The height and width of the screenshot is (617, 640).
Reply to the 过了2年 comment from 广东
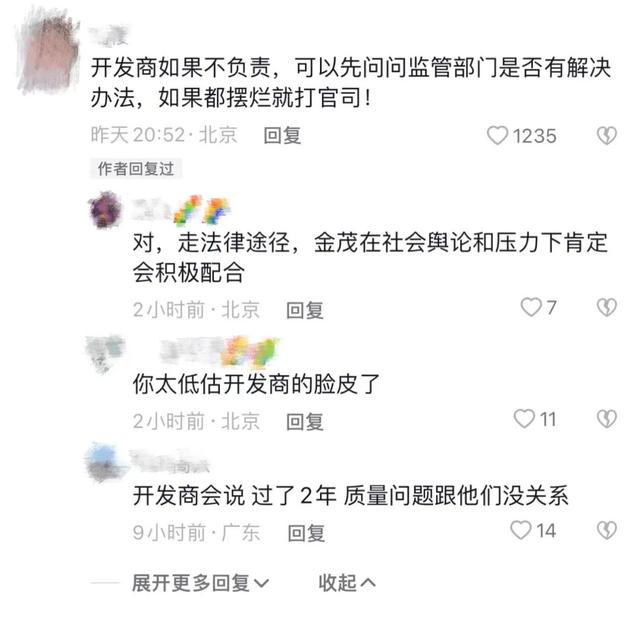point(305,532)
